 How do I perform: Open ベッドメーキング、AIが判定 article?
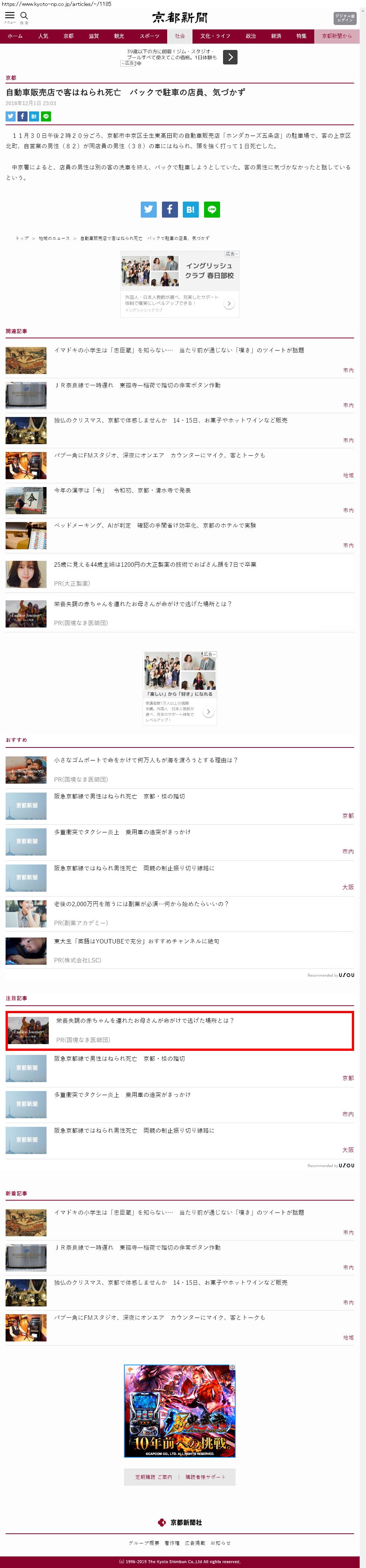pos(155,525)
